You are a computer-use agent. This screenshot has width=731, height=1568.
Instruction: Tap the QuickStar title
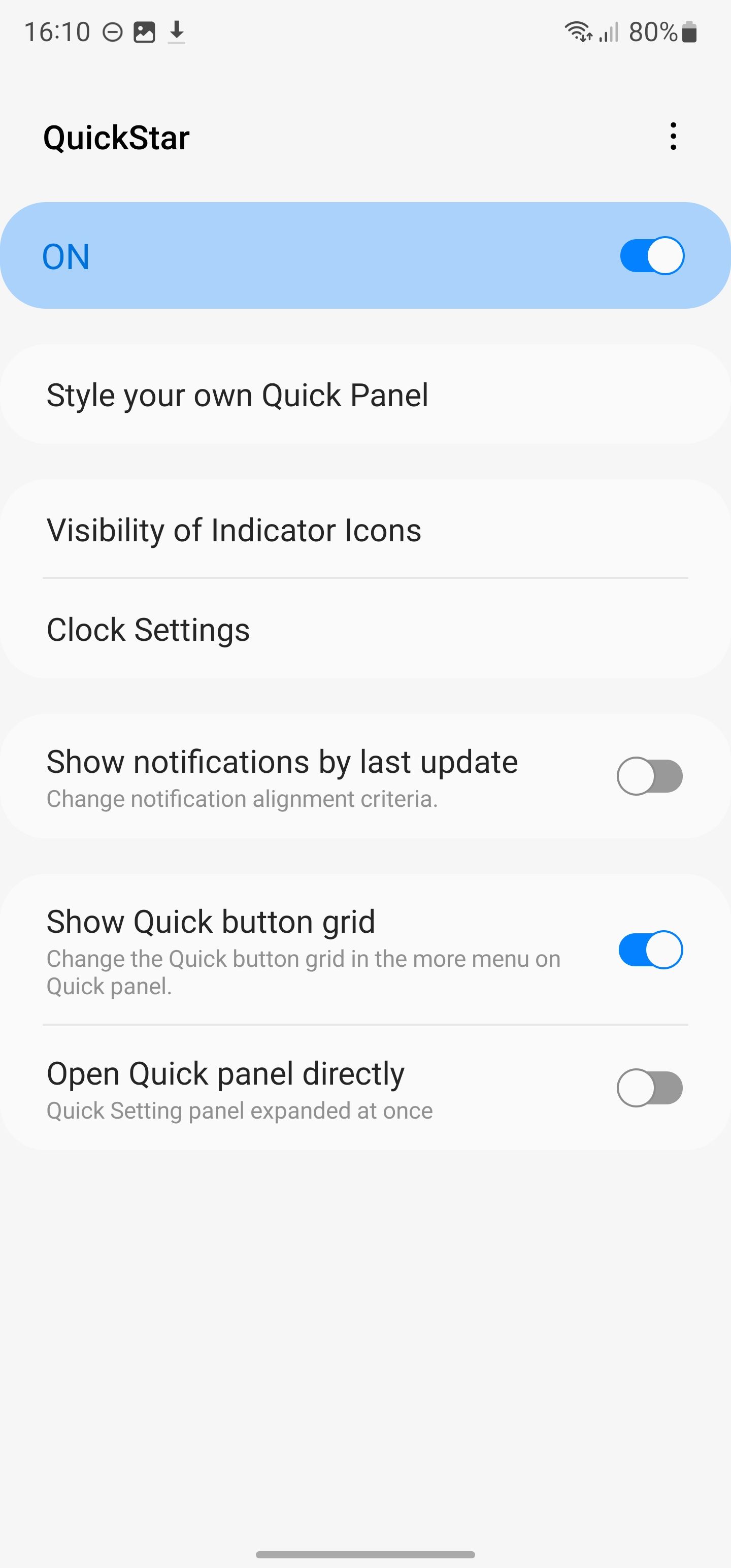(116, 137)
